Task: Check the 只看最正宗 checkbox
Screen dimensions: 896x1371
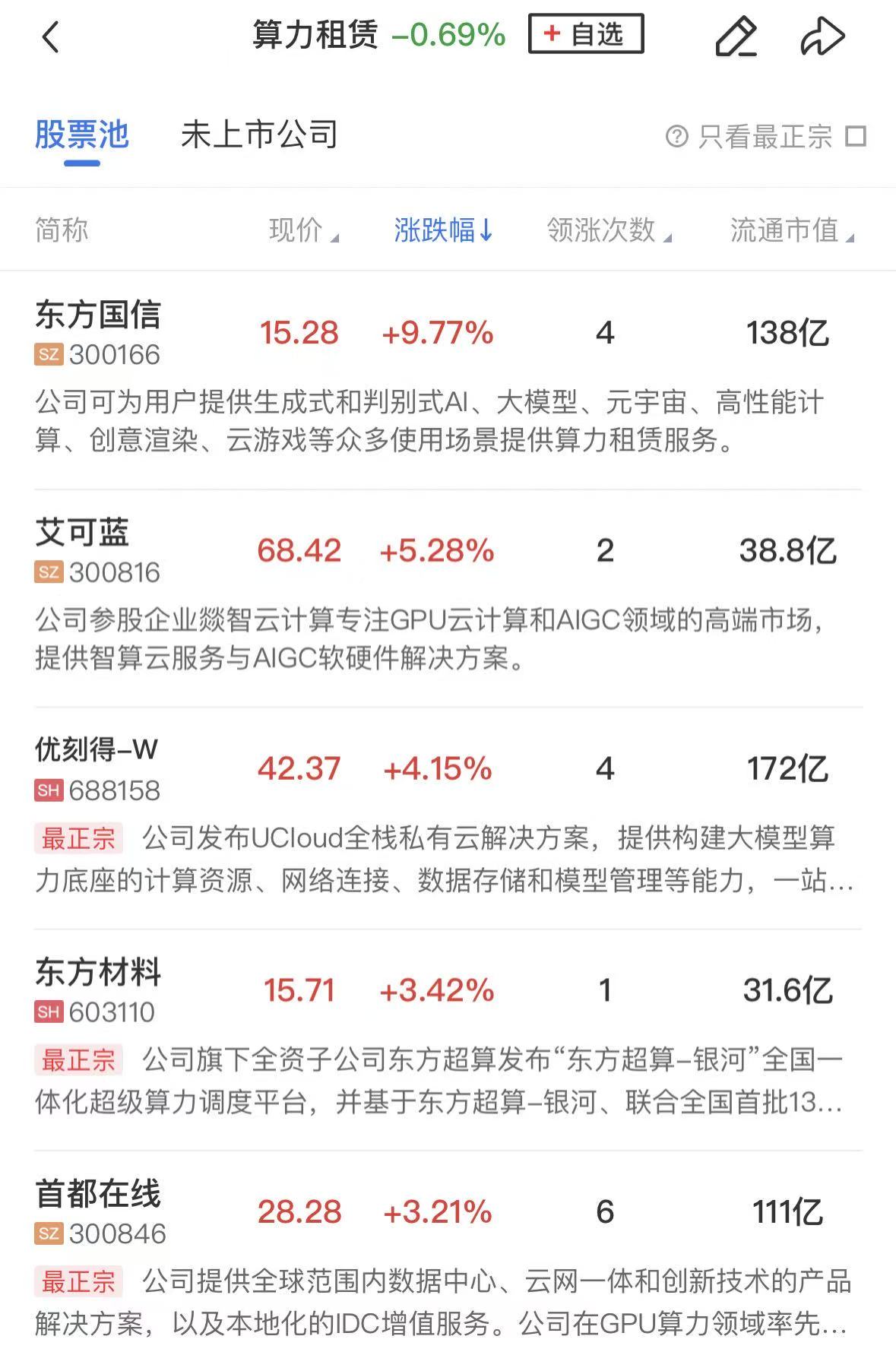Action: pyautogui.click(x=856, y=137)
